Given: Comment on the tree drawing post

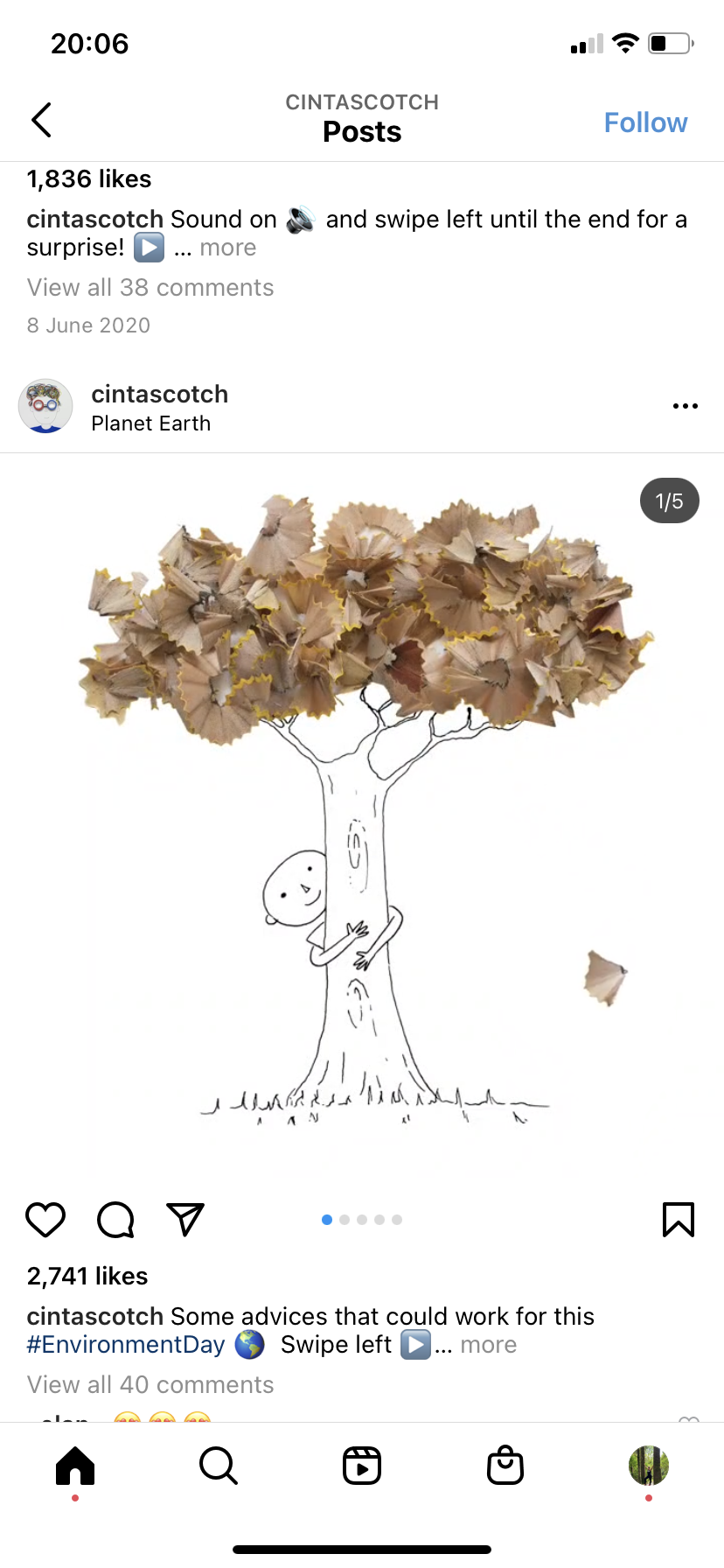Looking at the screenshot, I should (115, 1219).
